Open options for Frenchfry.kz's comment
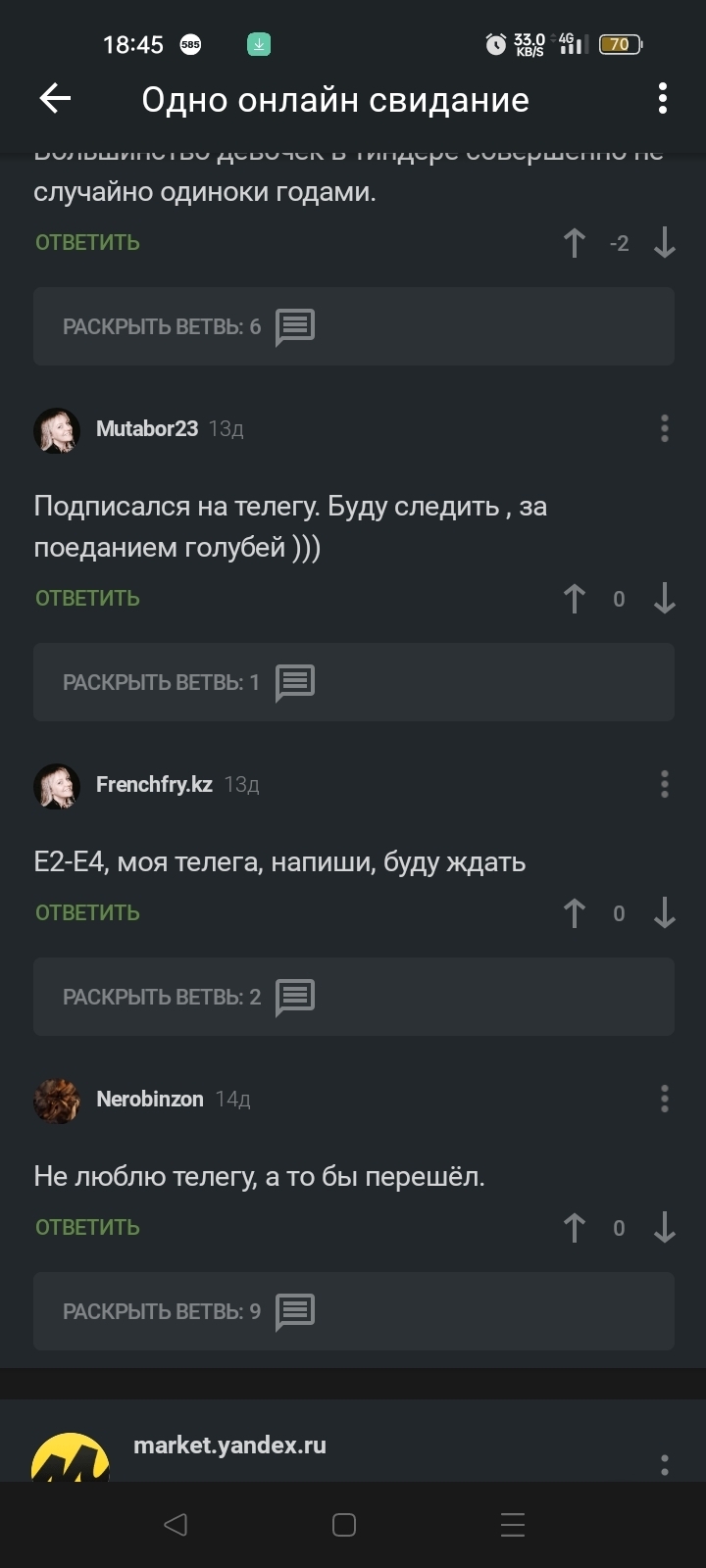The width and height of the screenshot is (706, 1568). pyautogui.click(x=664, y=784)
